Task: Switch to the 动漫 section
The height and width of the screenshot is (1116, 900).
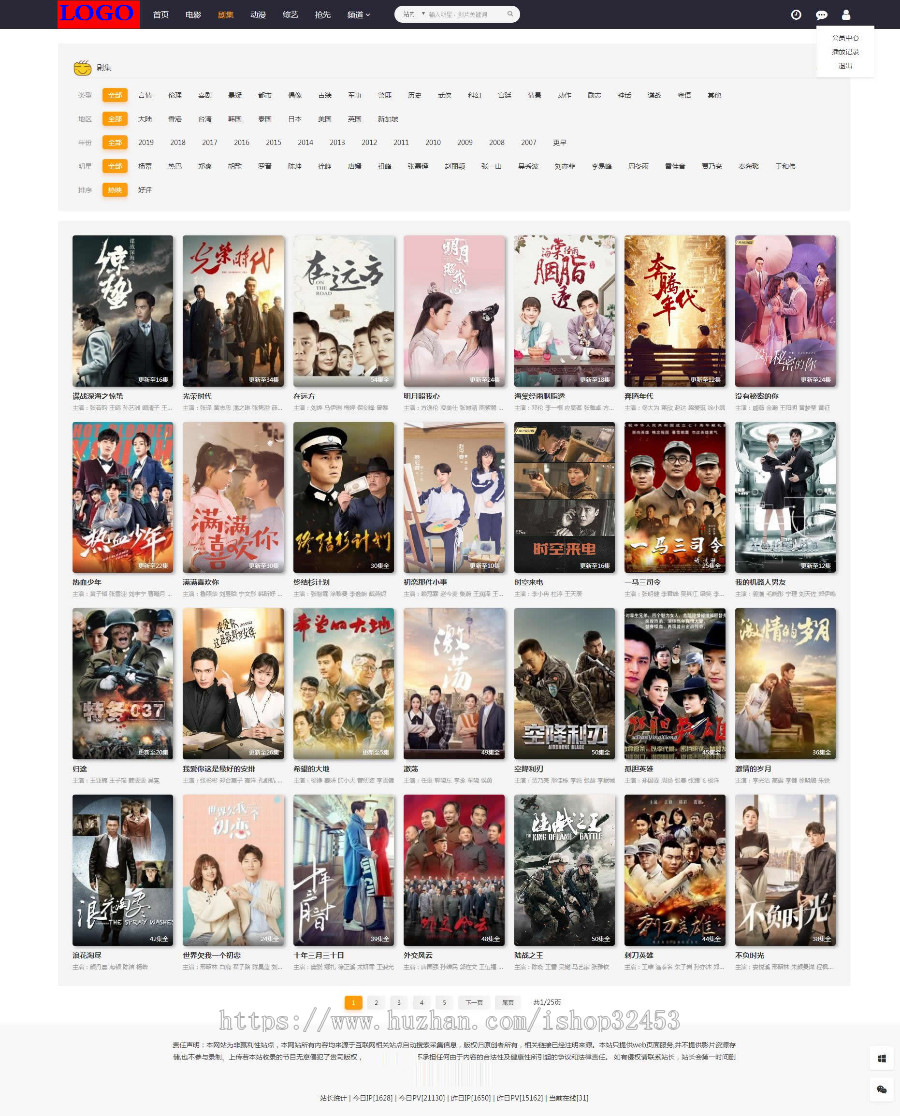Action: coord(258,15)
